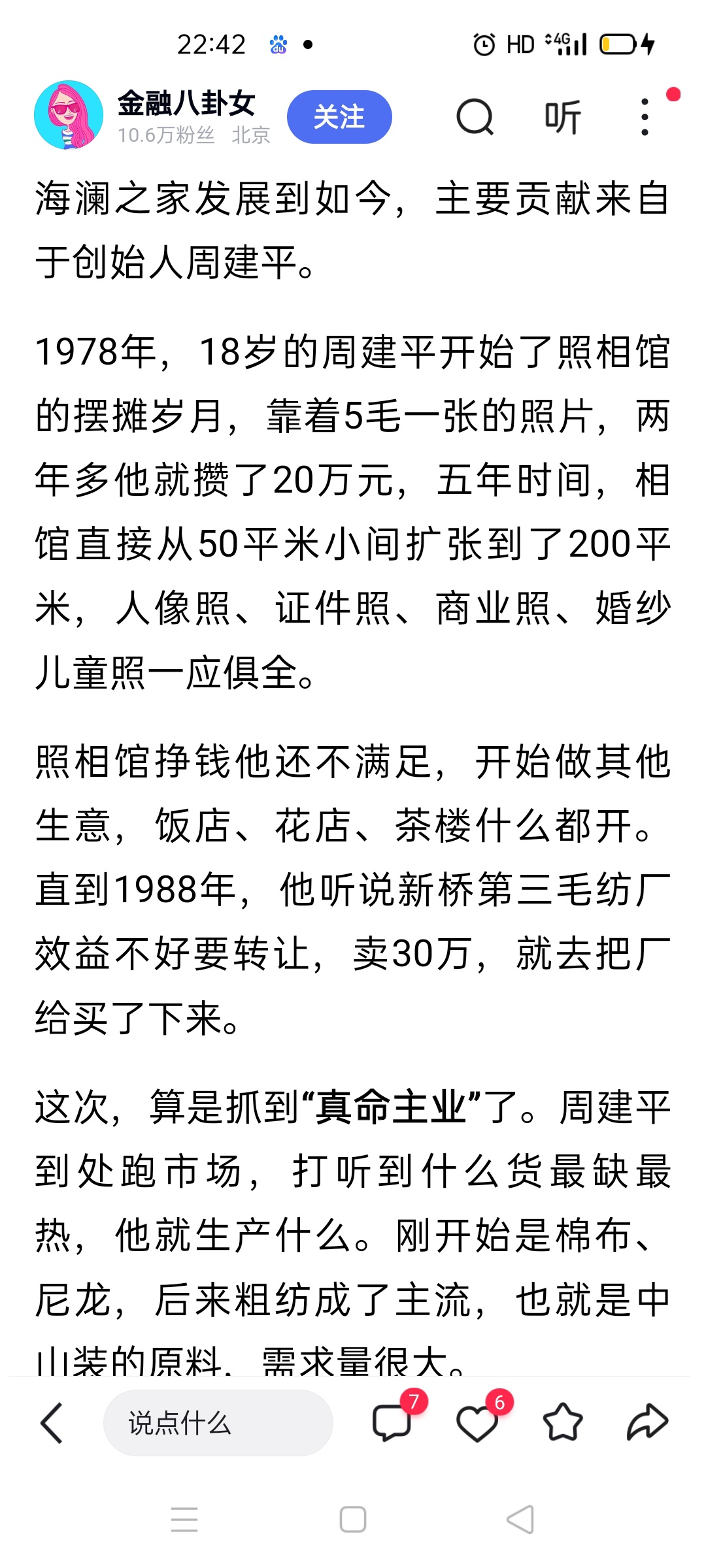Screen dimensions: 706x1568
Task: Tap the 说点什么 comment field
Action: 218,1422
